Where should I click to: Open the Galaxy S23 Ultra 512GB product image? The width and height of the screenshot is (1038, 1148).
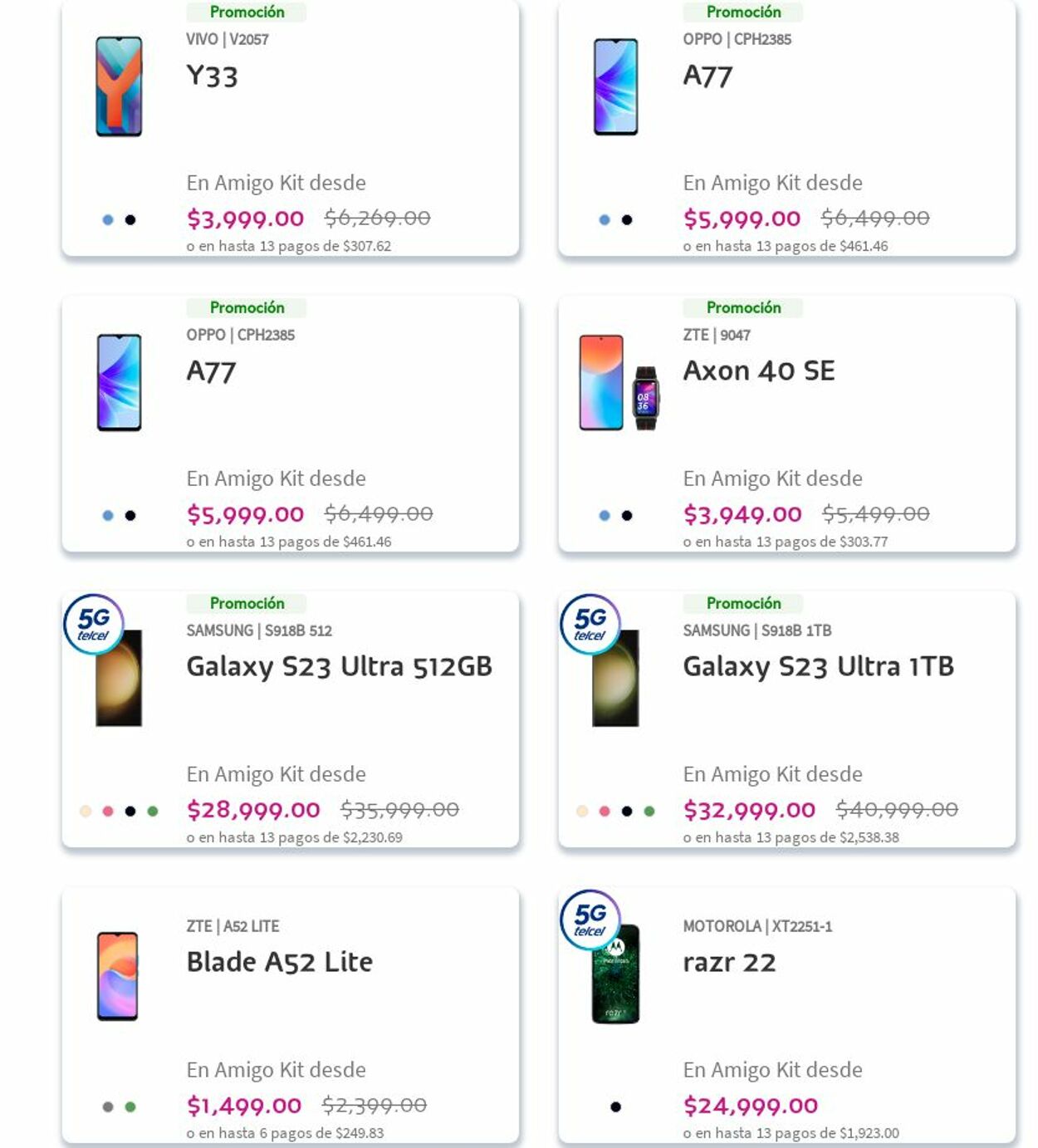pos(117,681)
